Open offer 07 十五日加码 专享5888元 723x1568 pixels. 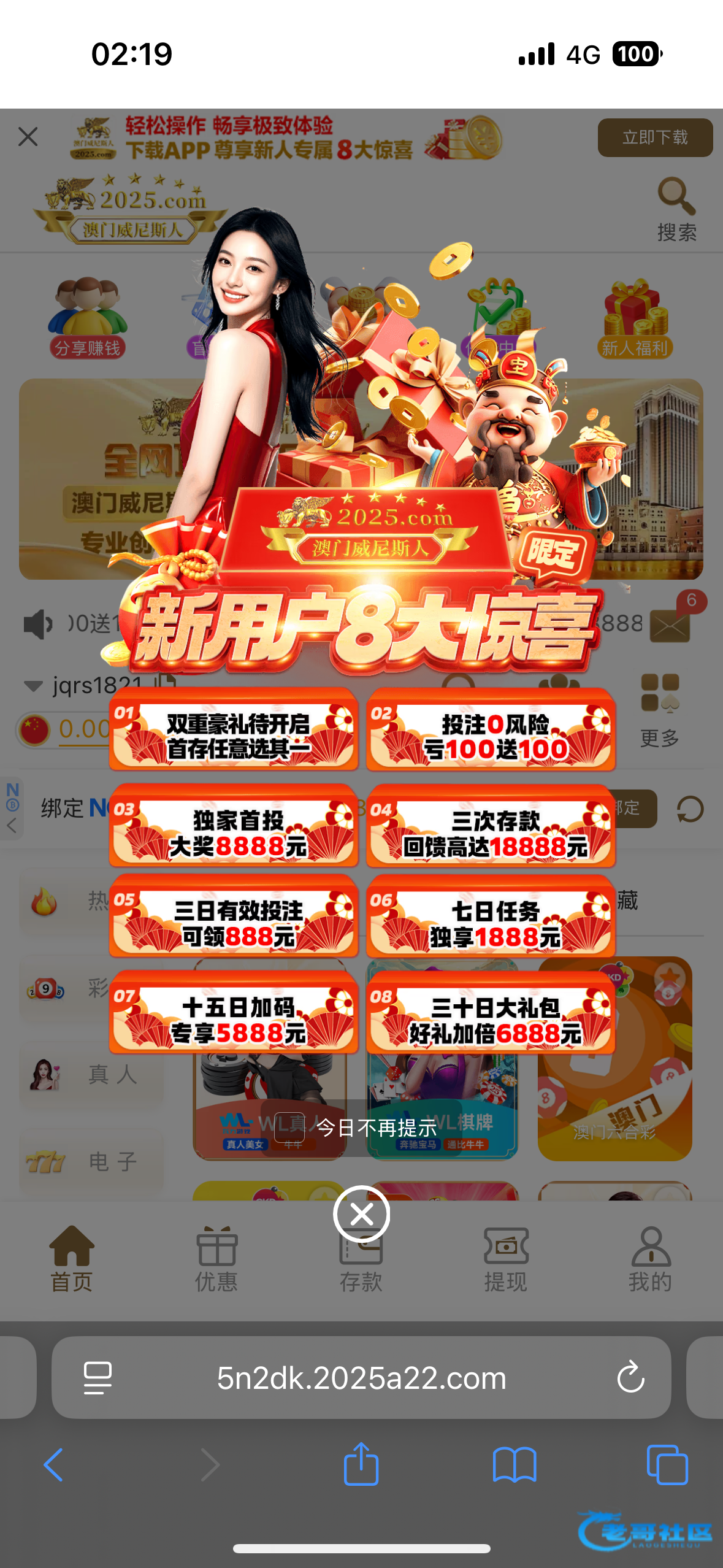[234, 1012]
